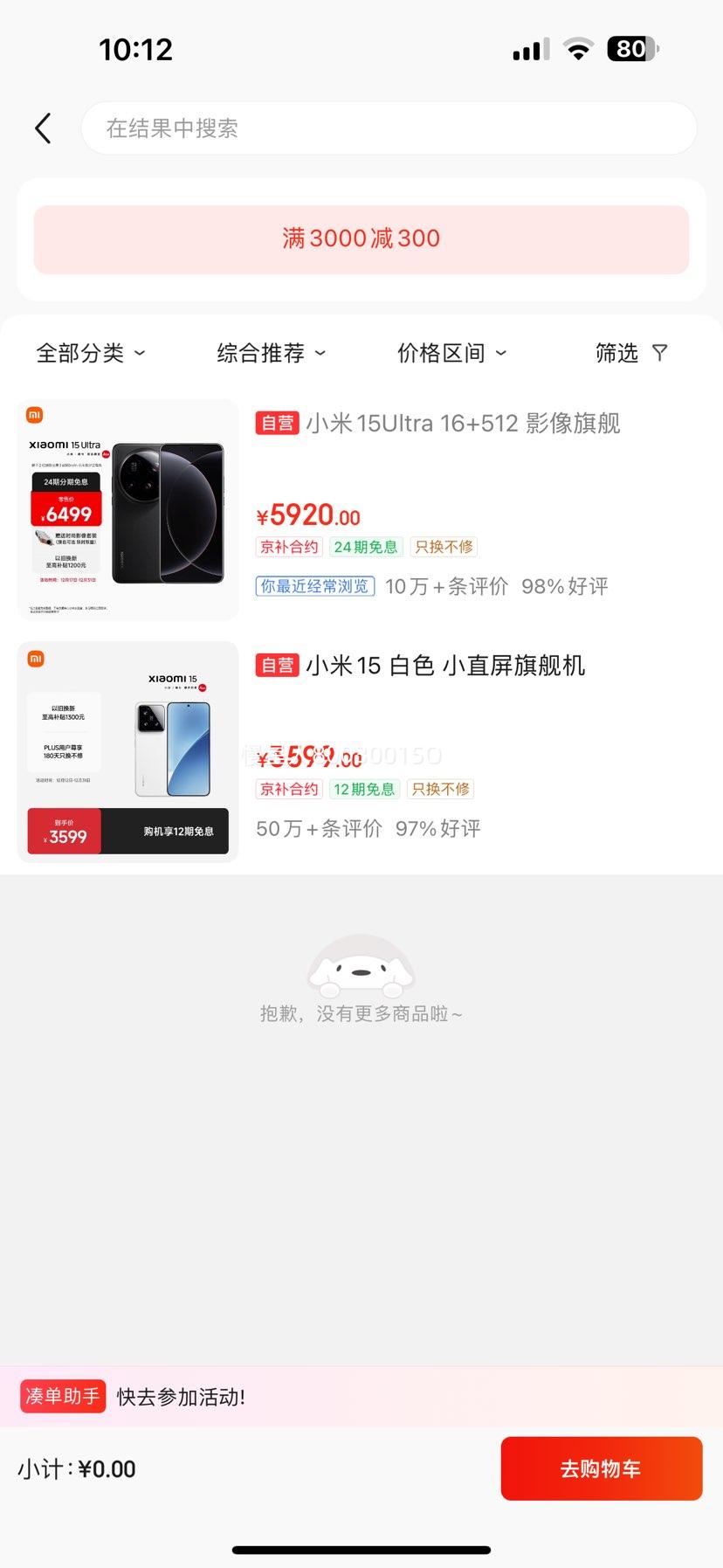Tap the 凑单助手 badge at bottom
Image resolution: width=723 pixels, height=1568 pixels.
point(61,1396)
